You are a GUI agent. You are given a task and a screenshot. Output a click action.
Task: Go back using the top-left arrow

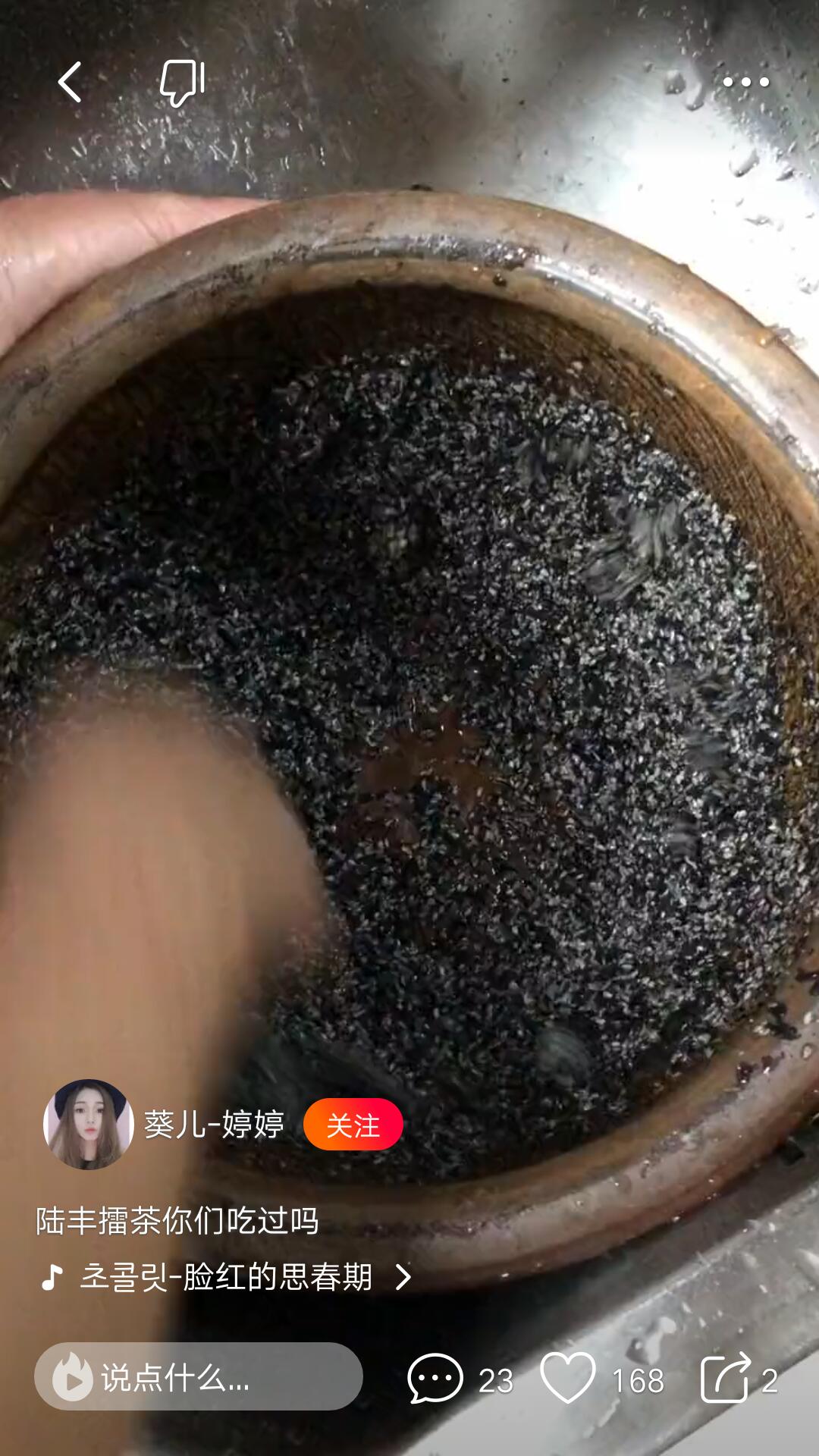69,82
